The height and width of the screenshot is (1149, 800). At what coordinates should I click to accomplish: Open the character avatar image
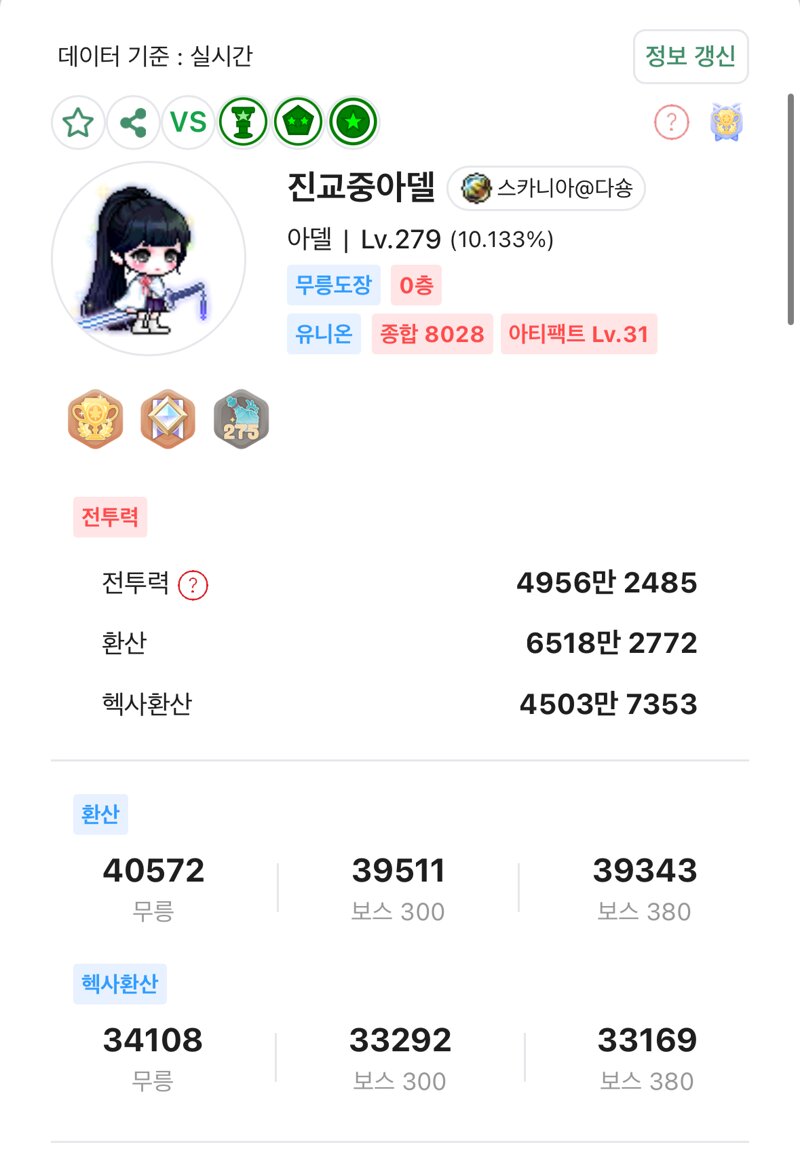point(148,258)
